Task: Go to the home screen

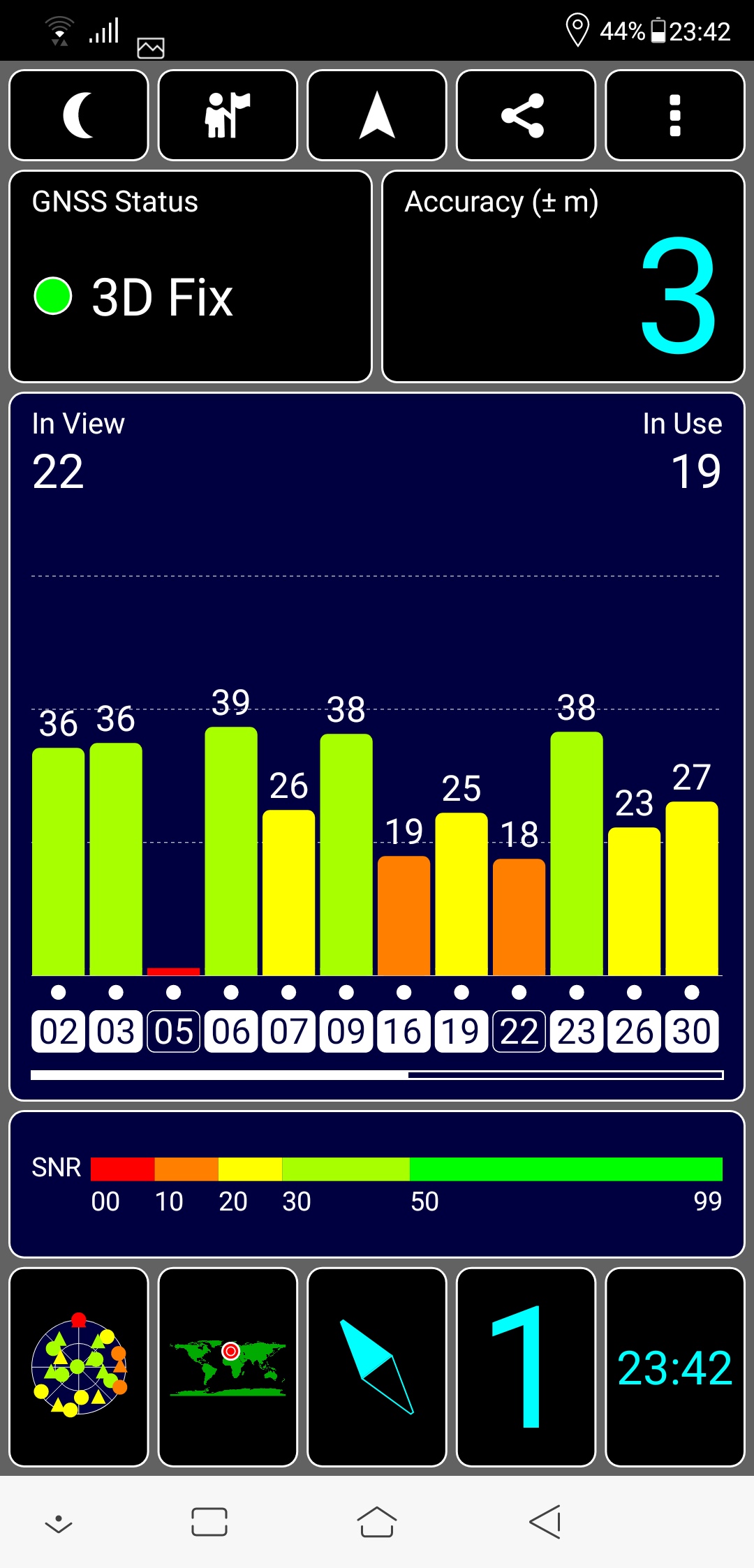Action: tap(377, 1522)
